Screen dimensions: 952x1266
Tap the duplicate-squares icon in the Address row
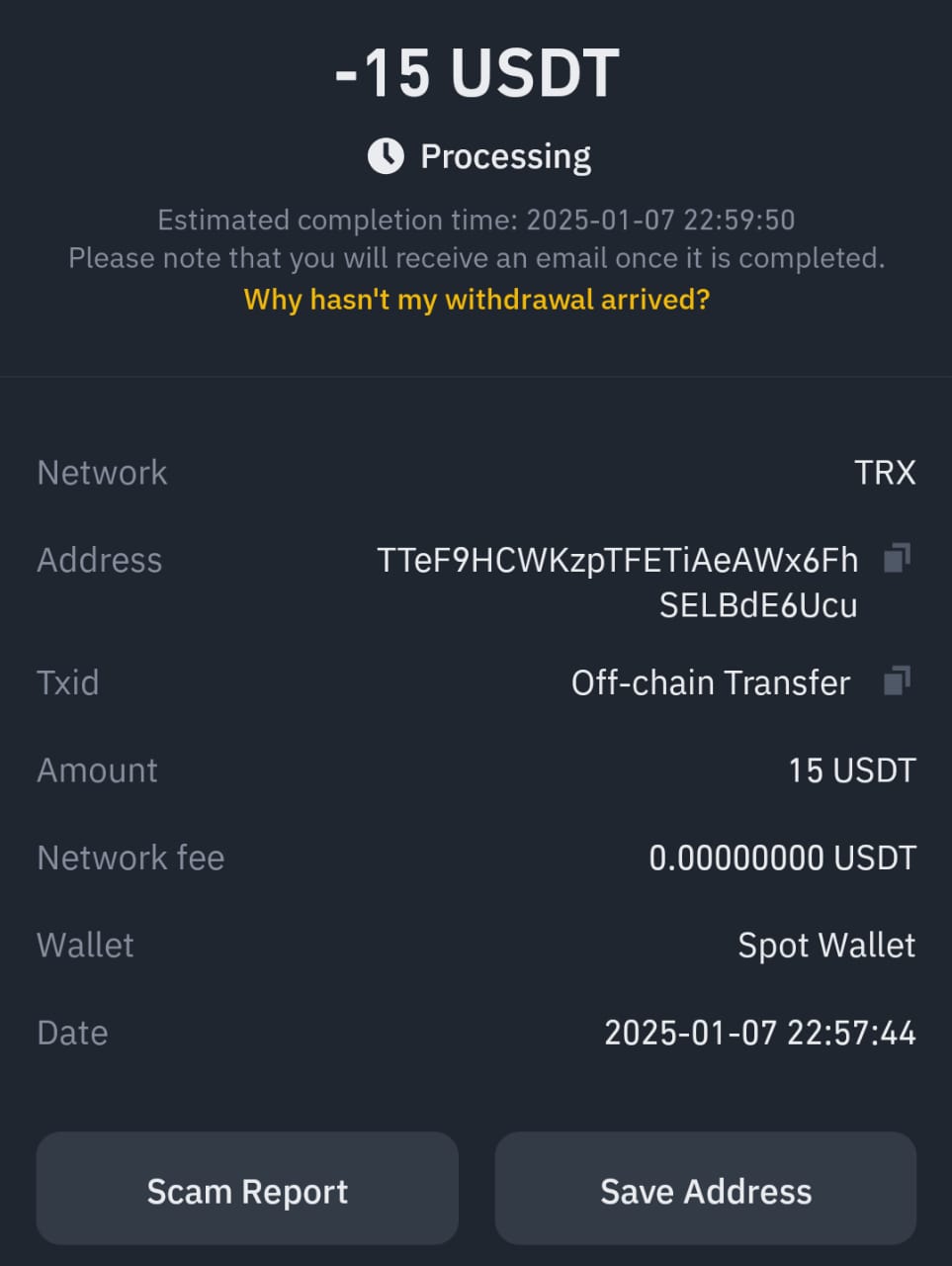pos(896,558)
